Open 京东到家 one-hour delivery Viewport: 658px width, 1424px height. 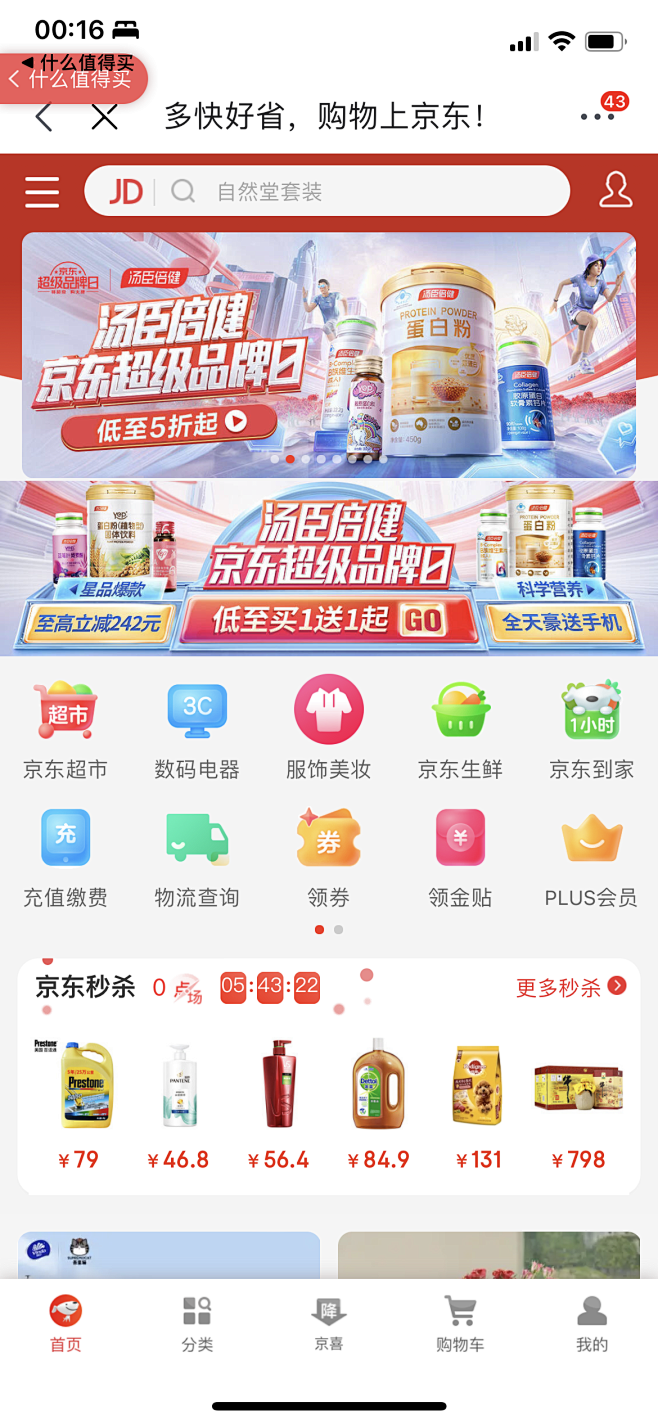591,730
